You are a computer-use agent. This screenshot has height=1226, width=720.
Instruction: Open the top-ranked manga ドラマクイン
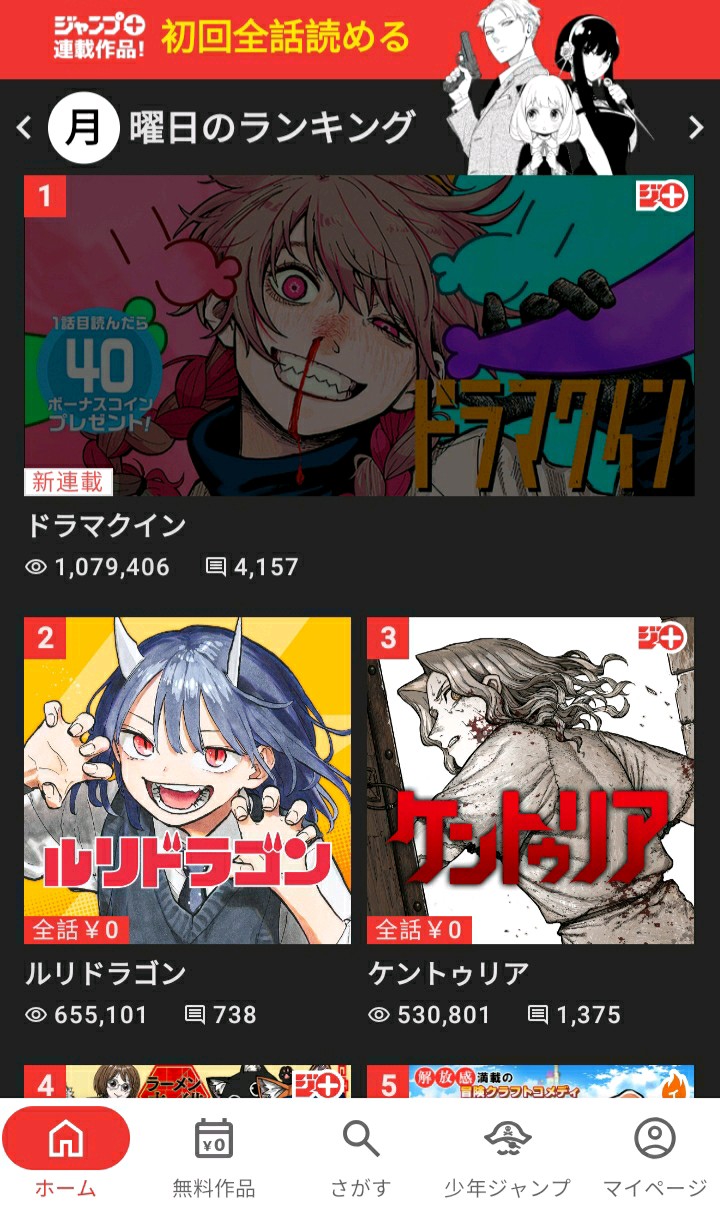tap(359, 336)
